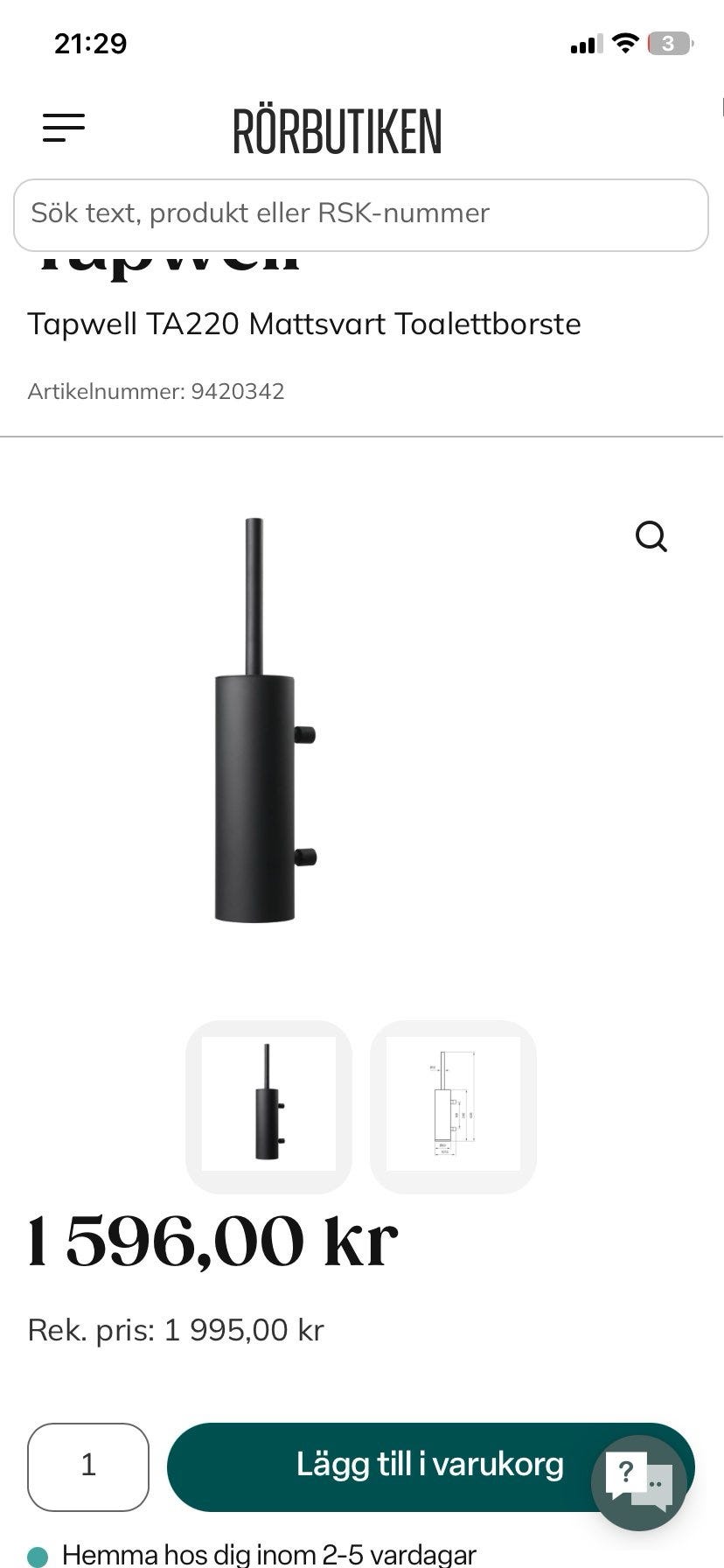Image resolution: width=724 pixels, height=1568 pixels.
Task: Zoom the product image with magnifier icon
Action: click(x=651, y=536)
